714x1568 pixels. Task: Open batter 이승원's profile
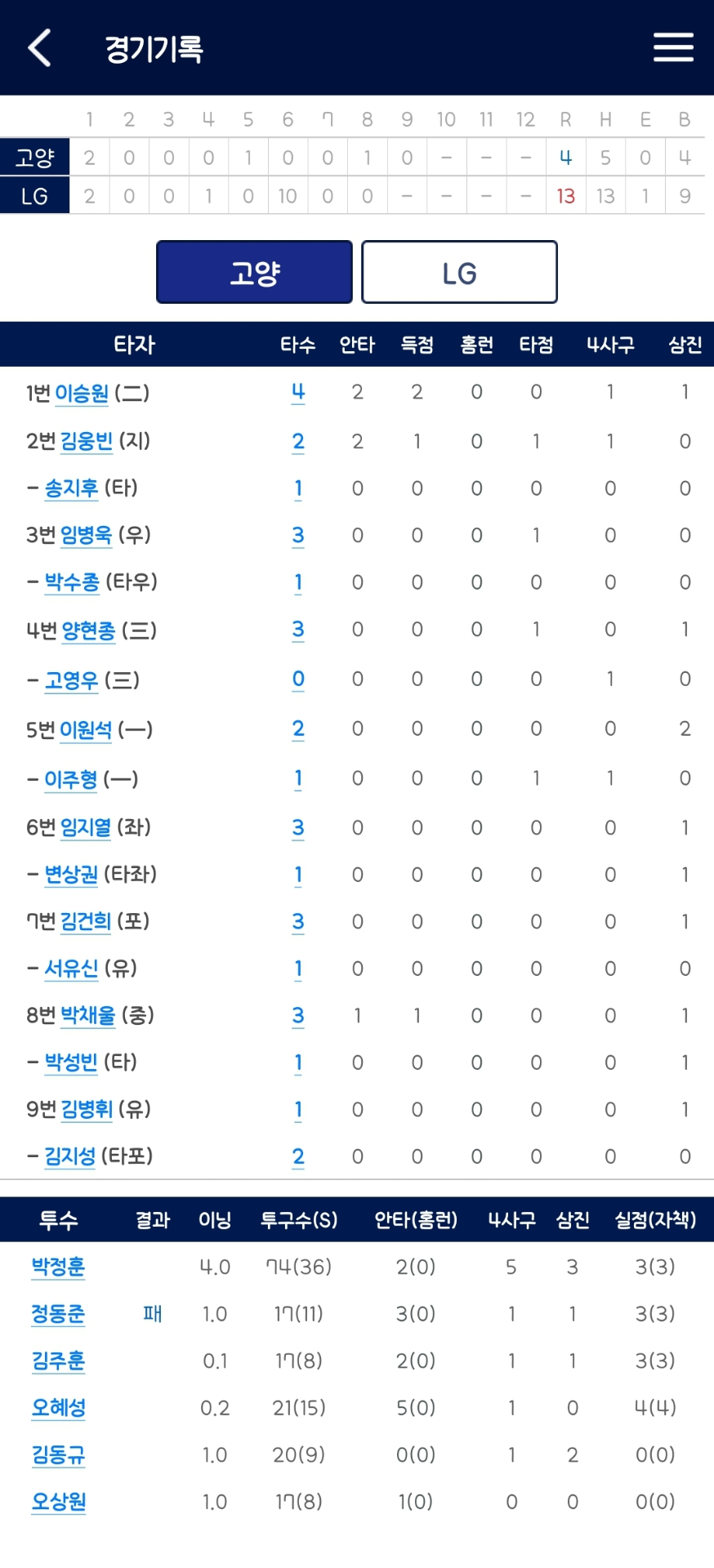[82, 394]
